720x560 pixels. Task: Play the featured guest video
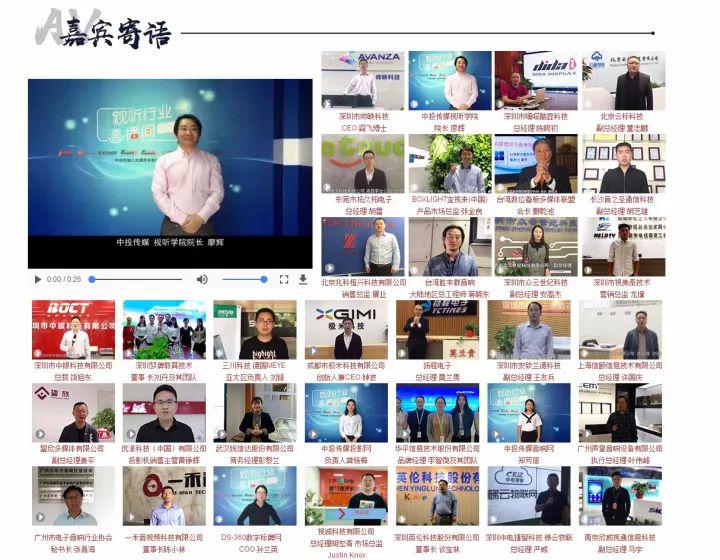[38, 280]
